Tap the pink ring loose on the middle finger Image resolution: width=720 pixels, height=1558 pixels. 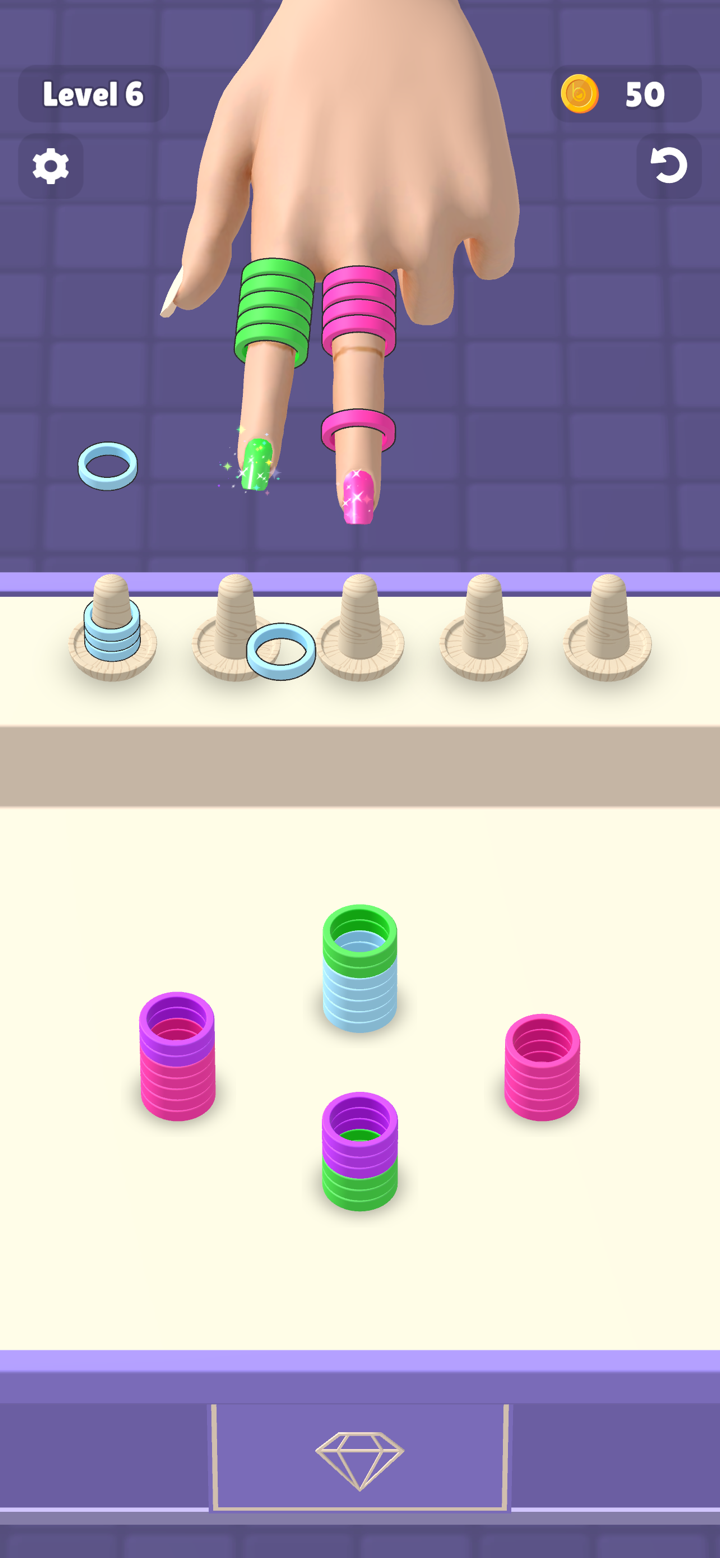pyautogui.click(x=360, y=425)
